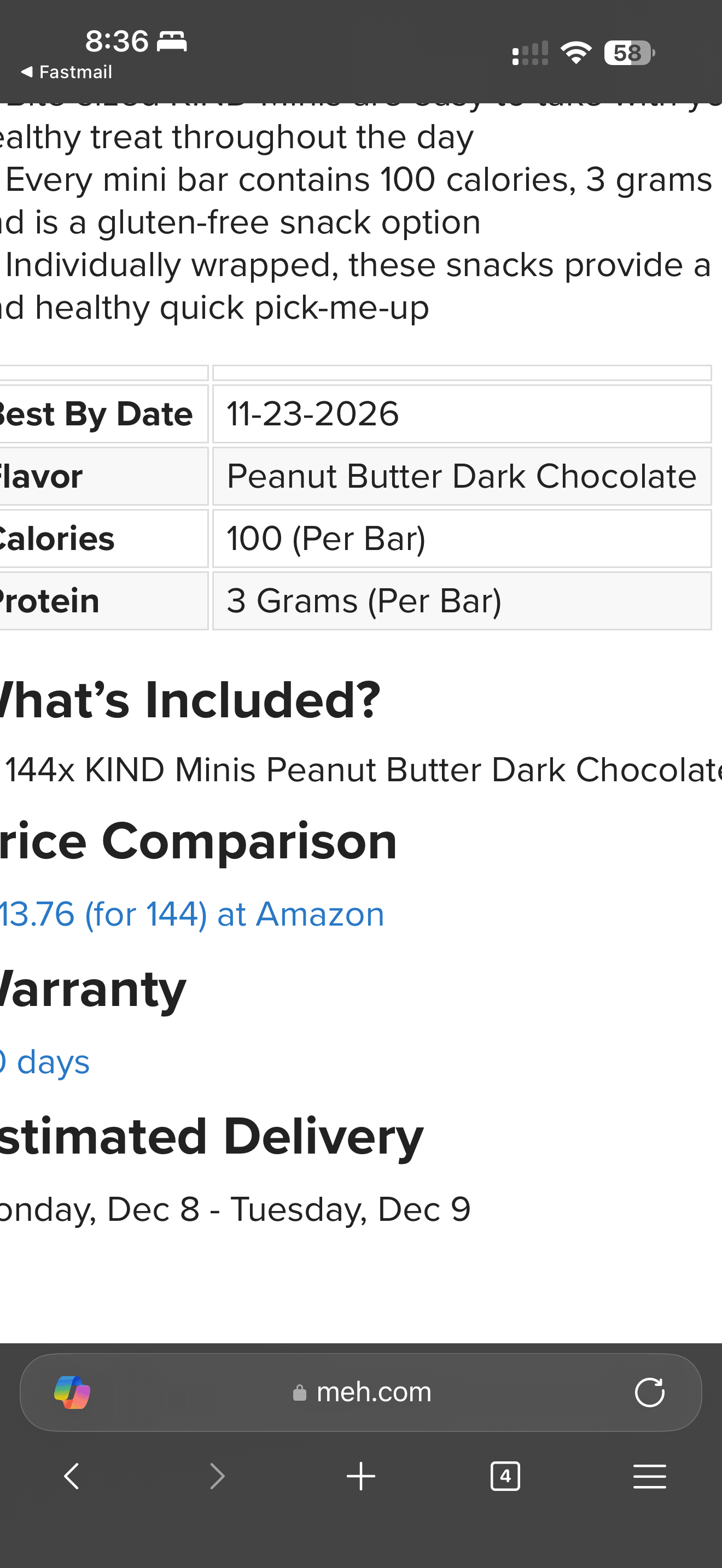
Task: Tap the meh.com address bar
Action: [372, 1392]
